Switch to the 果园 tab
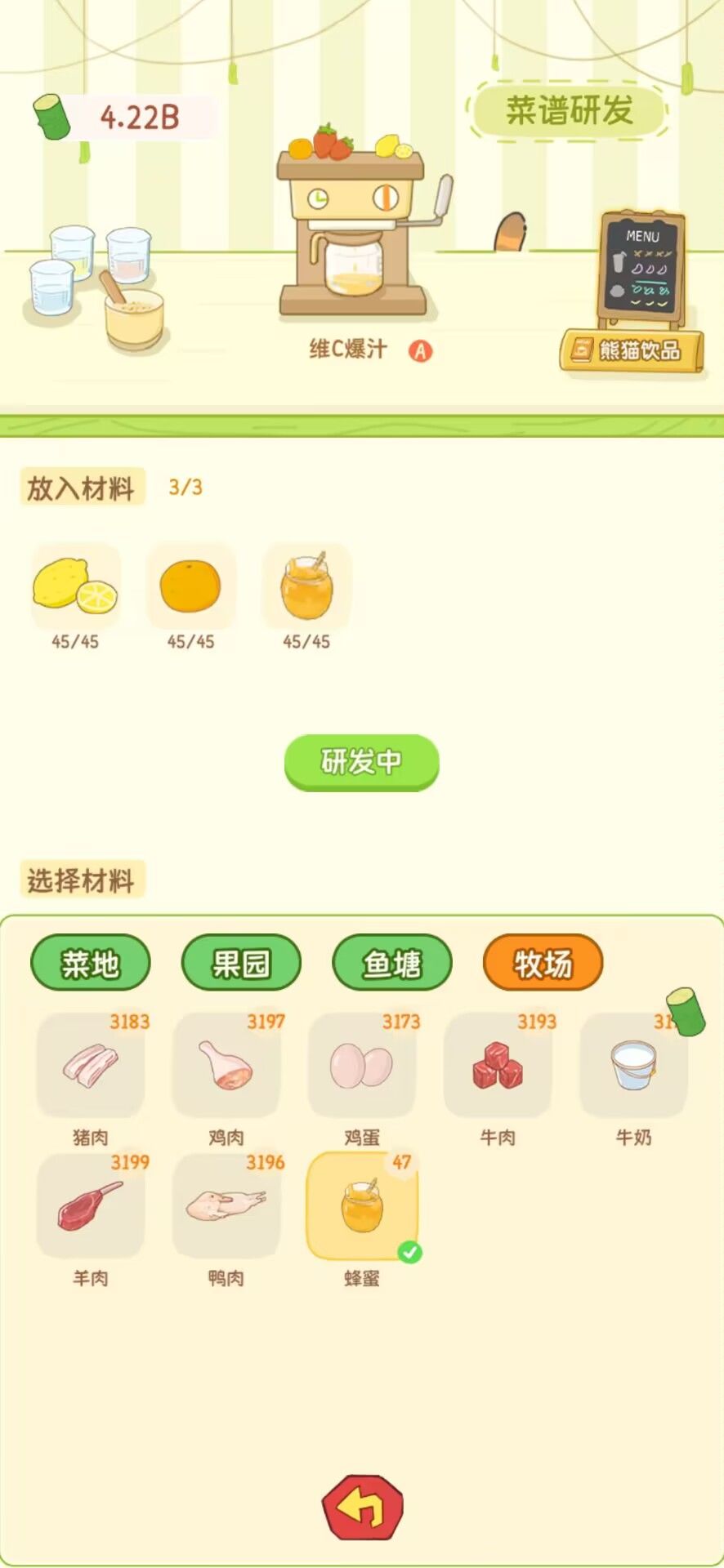Screen dimensions: 724x1568 240,964
